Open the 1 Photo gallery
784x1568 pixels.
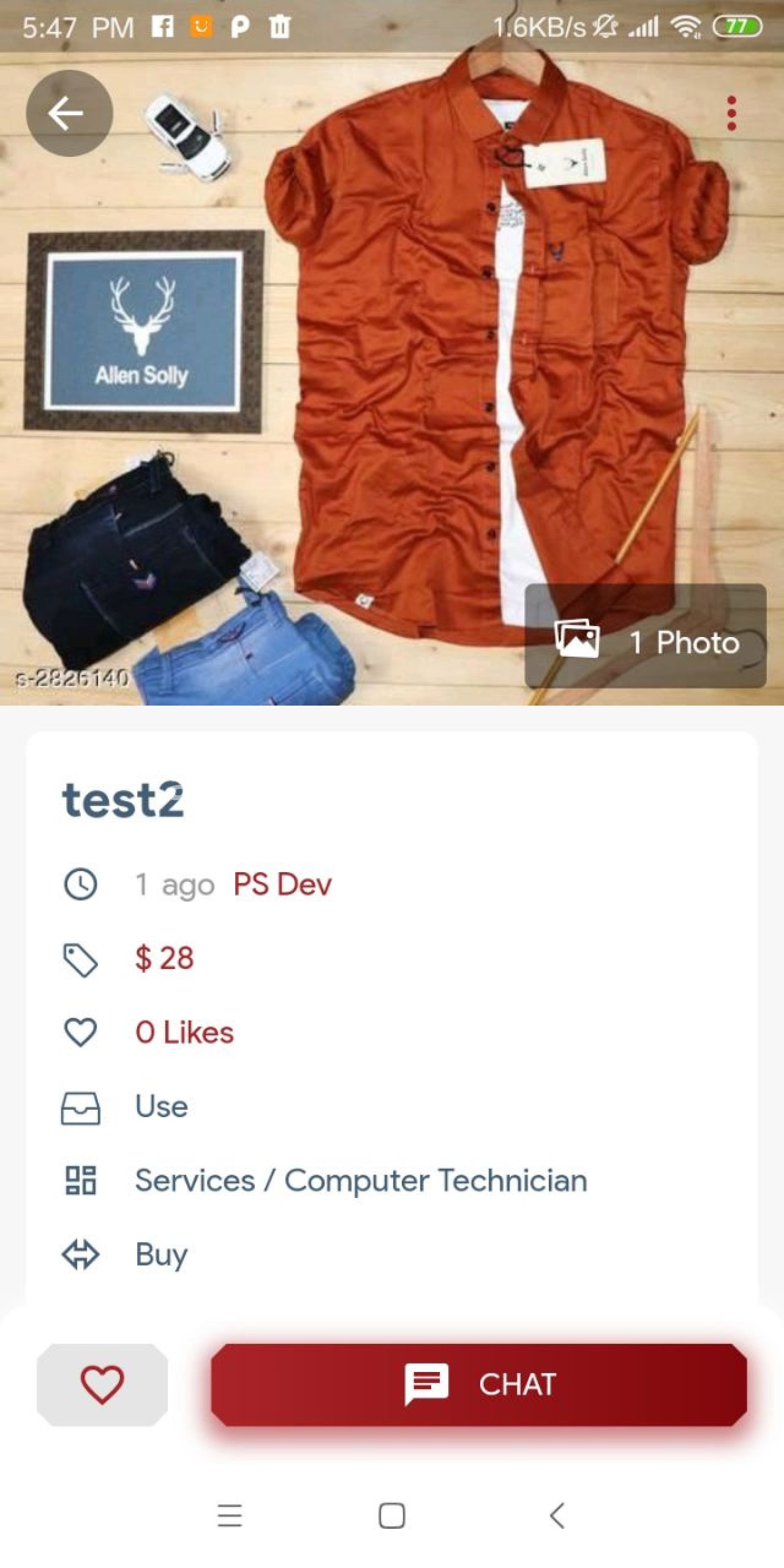click(645, 636)
